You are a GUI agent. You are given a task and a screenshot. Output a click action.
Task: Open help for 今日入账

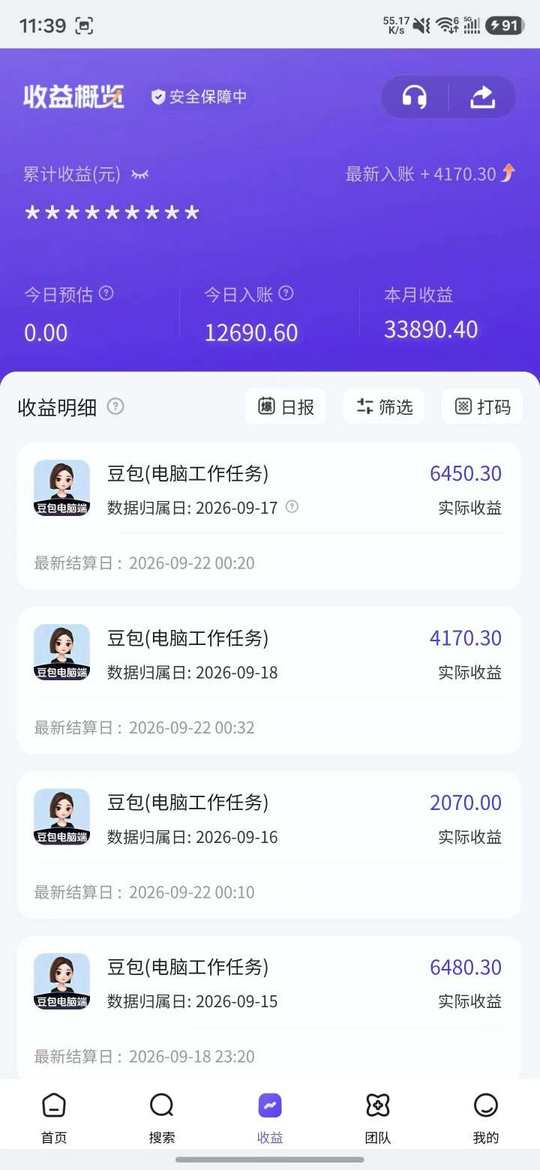(x=286, y=293)
